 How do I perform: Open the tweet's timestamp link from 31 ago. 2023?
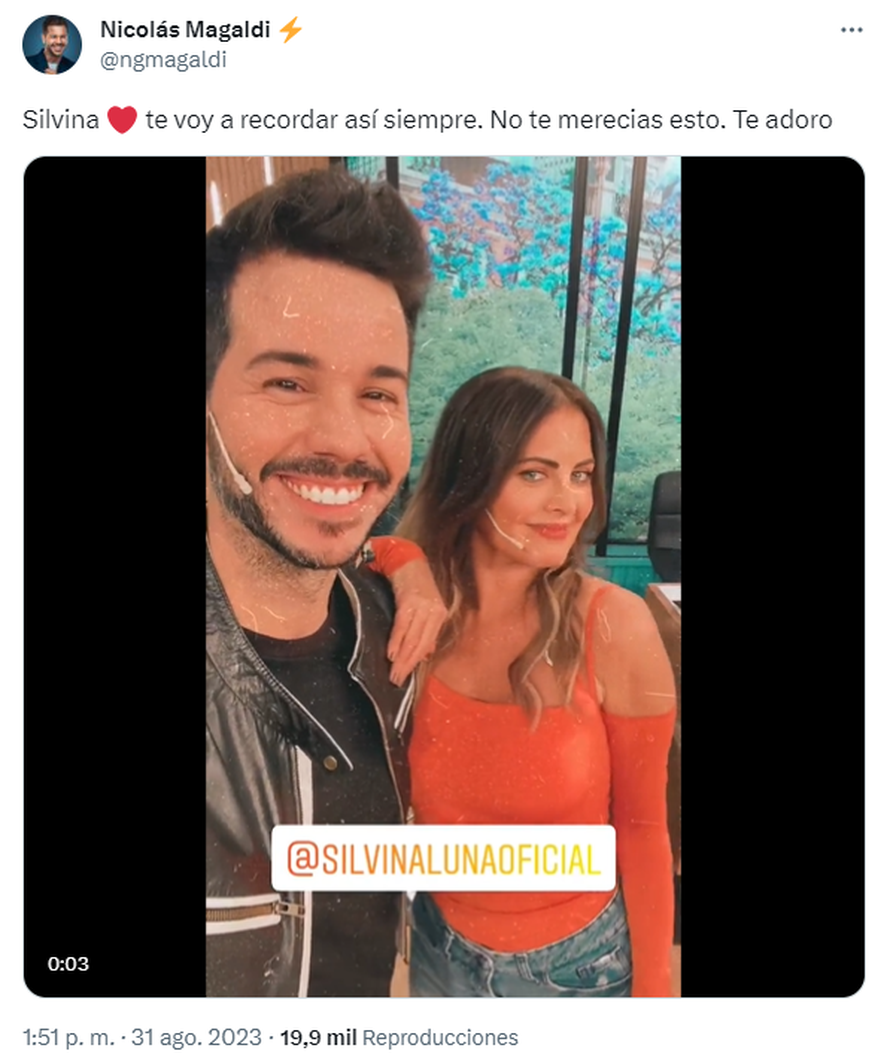tap(143, 1037)
